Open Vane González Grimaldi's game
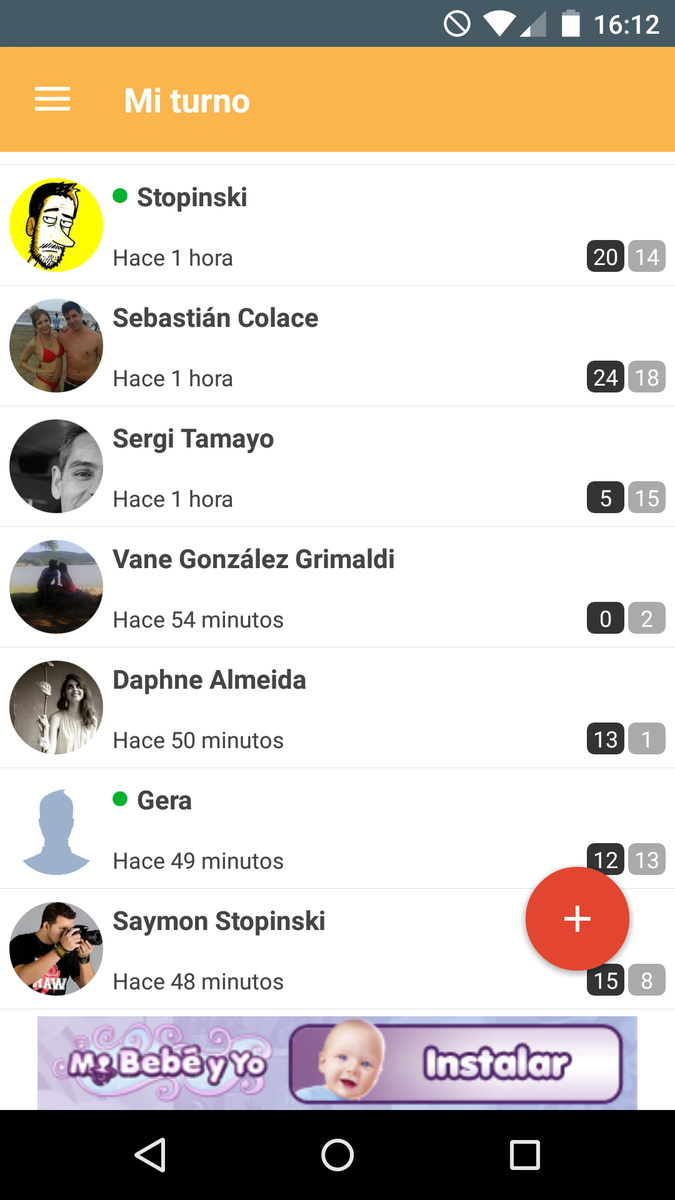 (337, 588)
